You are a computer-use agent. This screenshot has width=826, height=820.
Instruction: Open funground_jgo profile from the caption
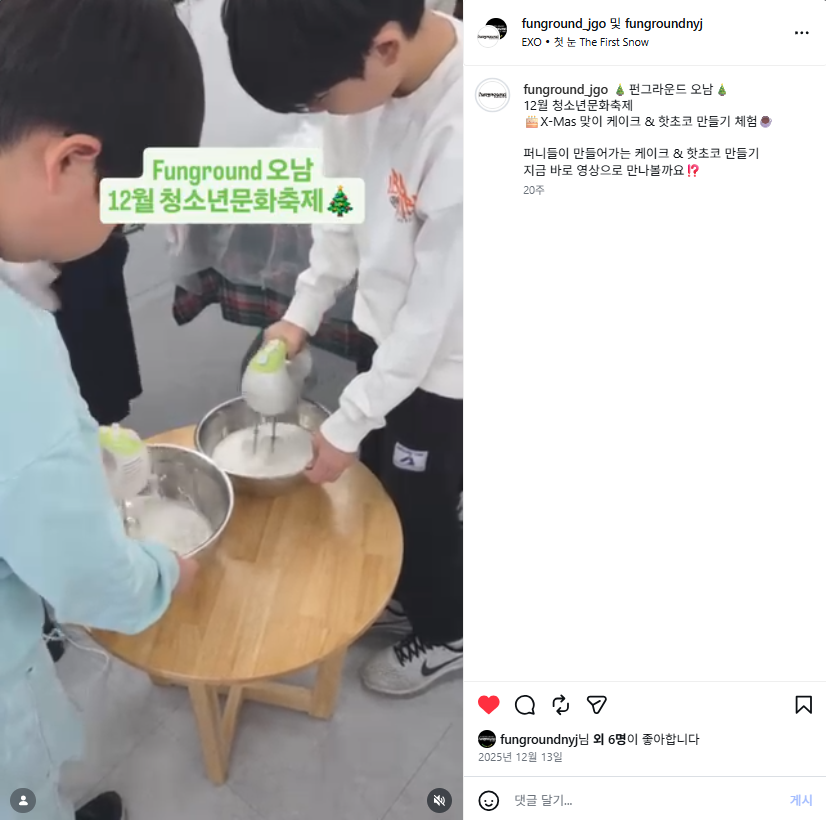coord(565,90)
